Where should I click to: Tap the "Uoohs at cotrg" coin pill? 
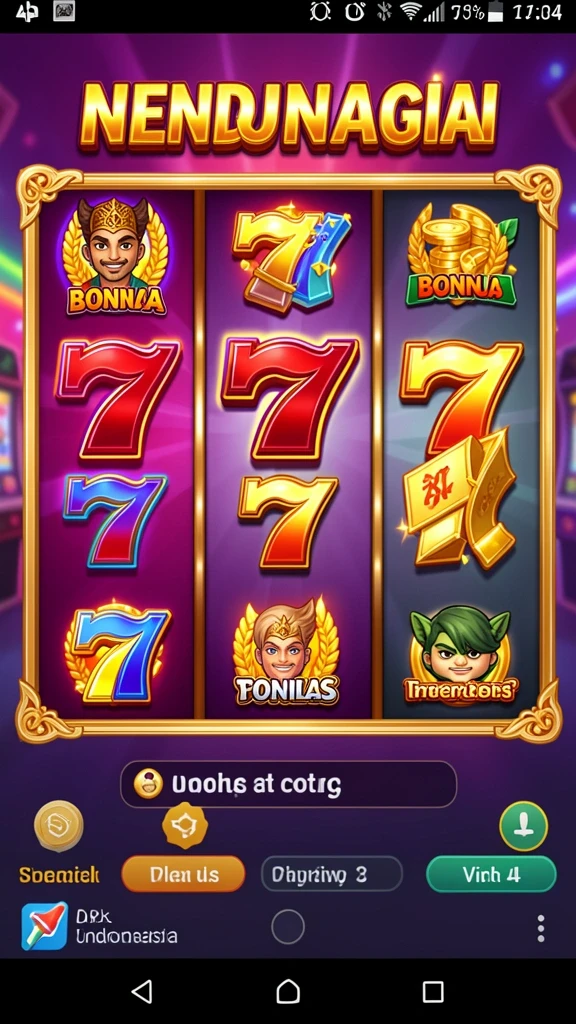click(x=288, y=784)
